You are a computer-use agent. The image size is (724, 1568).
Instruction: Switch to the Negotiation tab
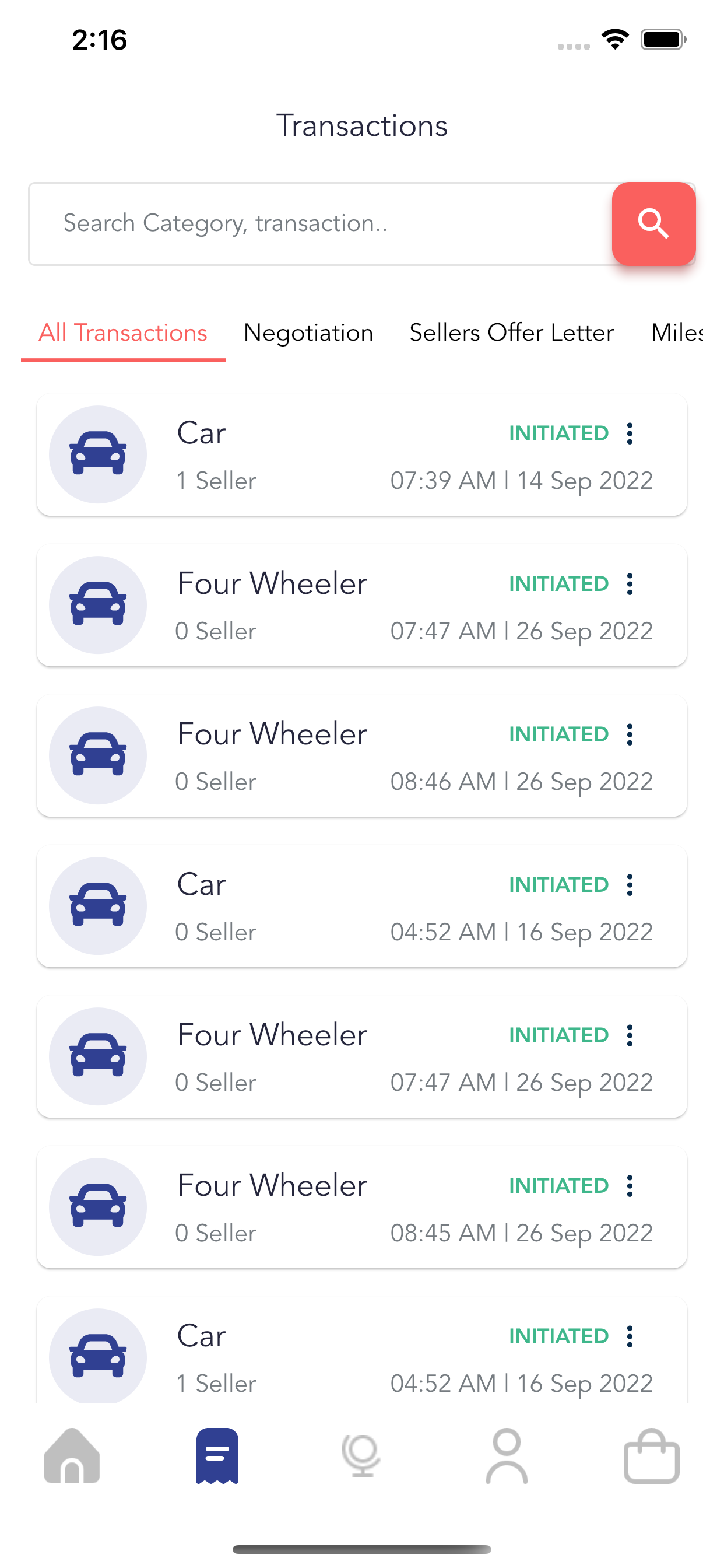click(308, 333)
